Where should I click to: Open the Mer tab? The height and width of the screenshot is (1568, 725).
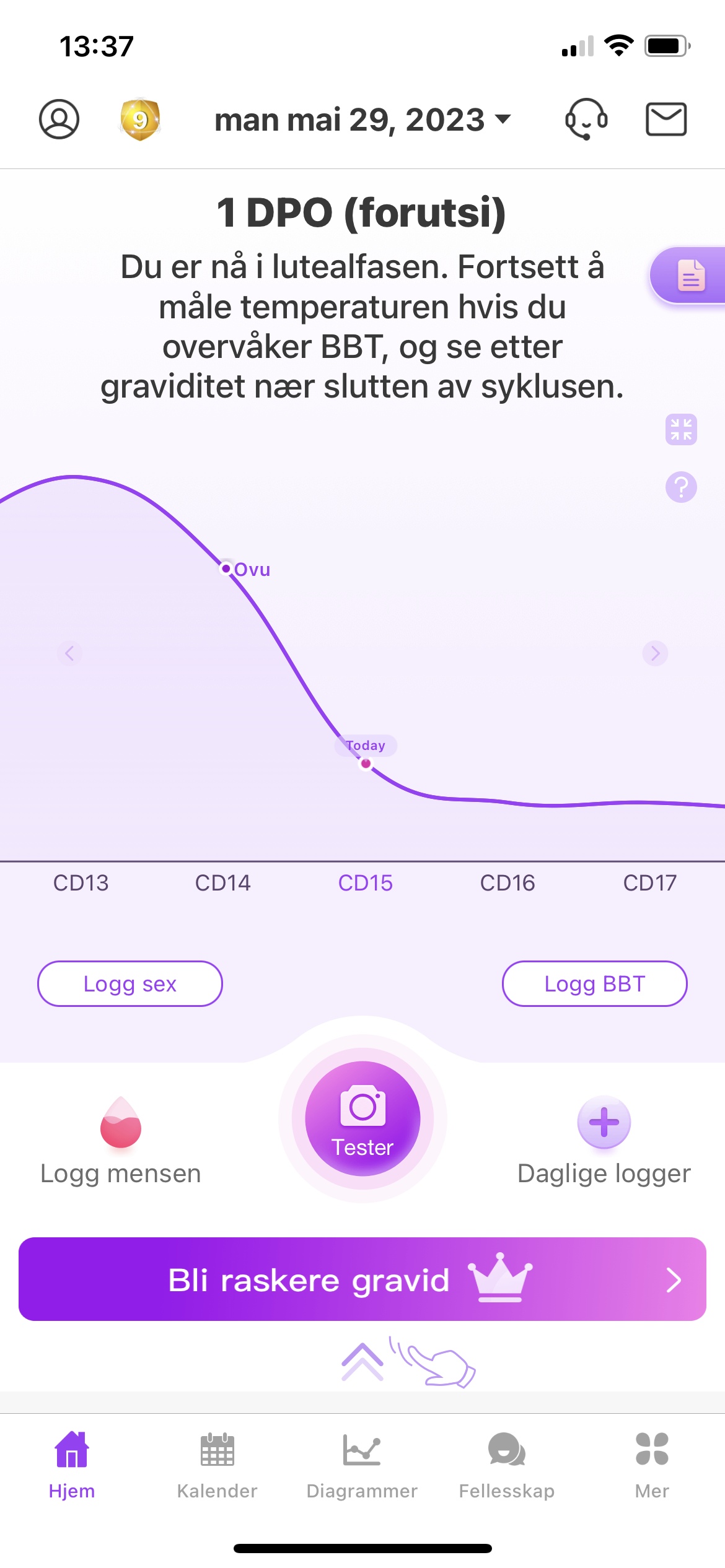[652, 1465]
